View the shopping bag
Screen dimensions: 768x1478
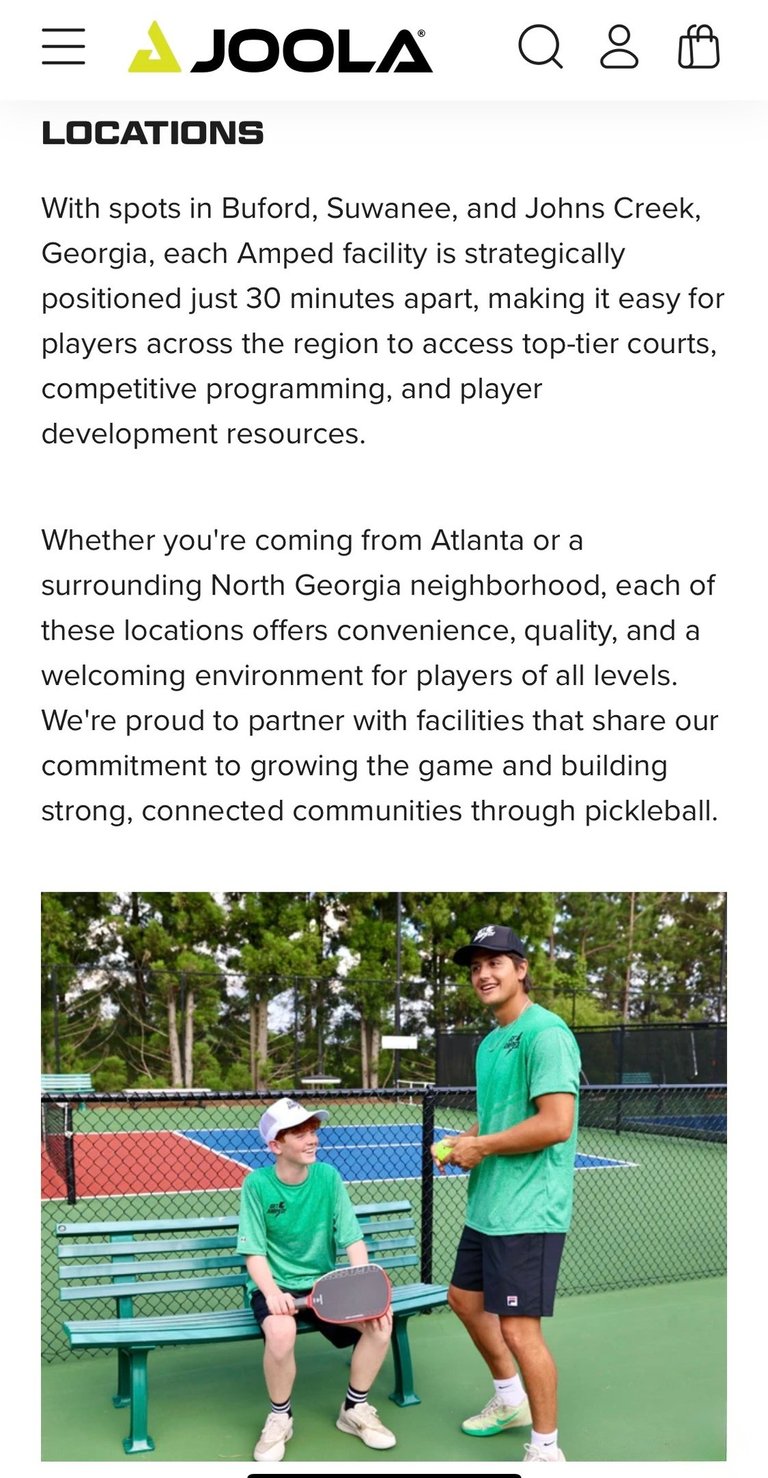(x=698, y=46)
